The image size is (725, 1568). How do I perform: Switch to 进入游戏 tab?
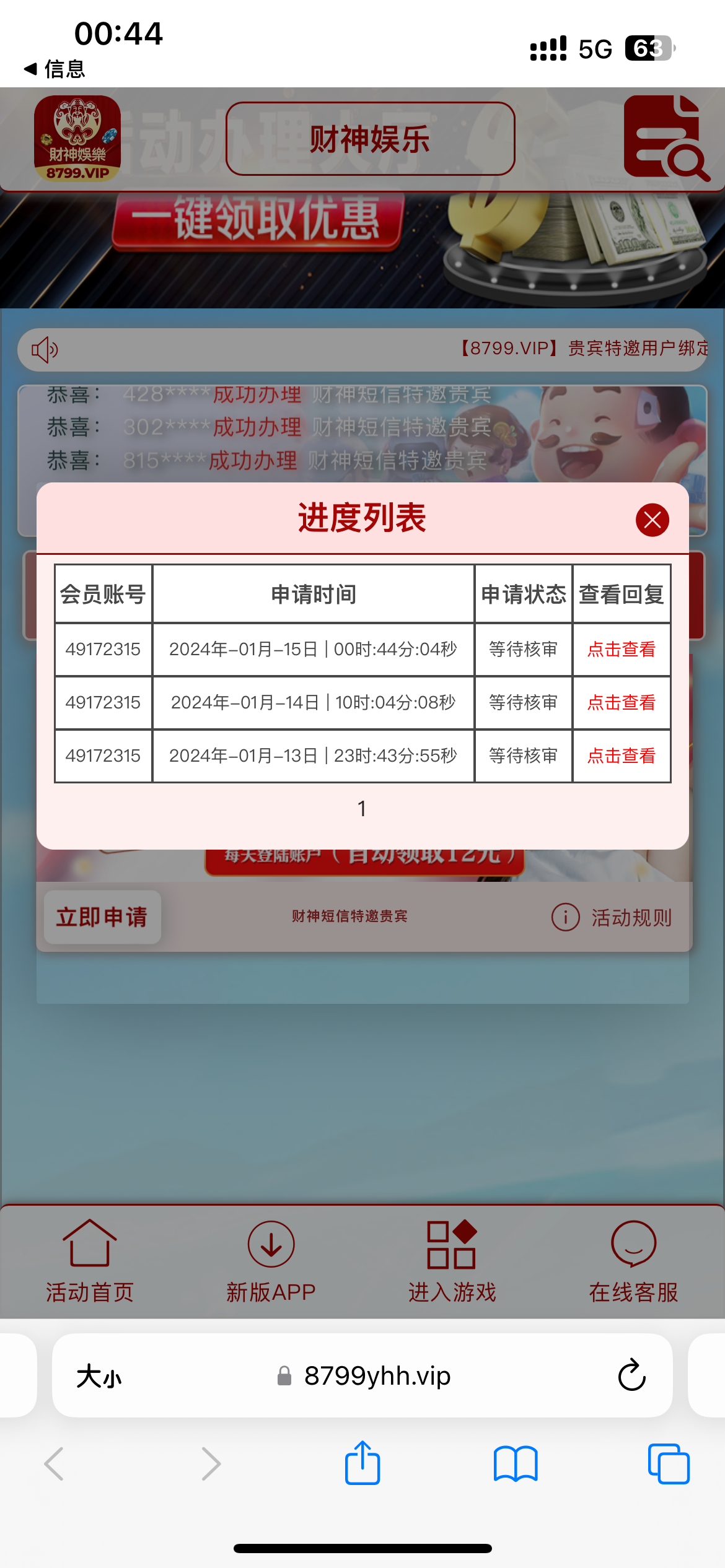click(x=452, y=1261)
